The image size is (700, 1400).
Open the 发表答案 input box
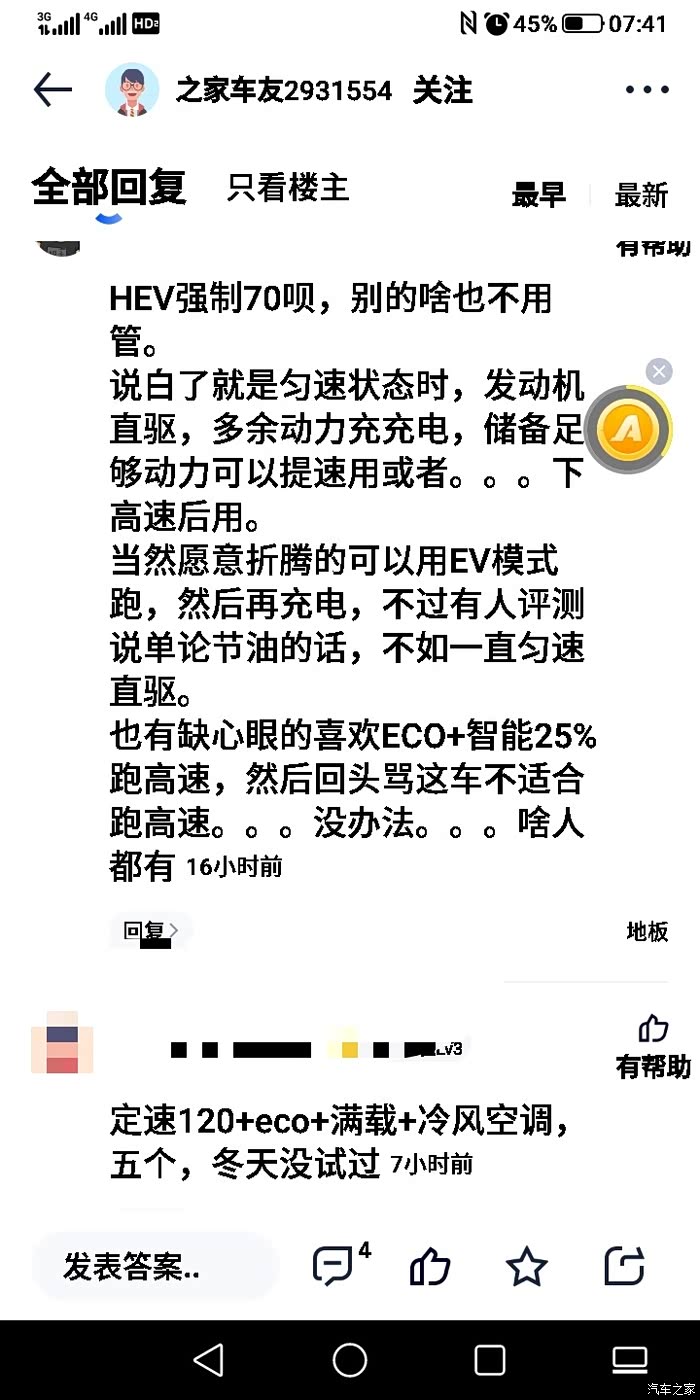coord(154,1268)
